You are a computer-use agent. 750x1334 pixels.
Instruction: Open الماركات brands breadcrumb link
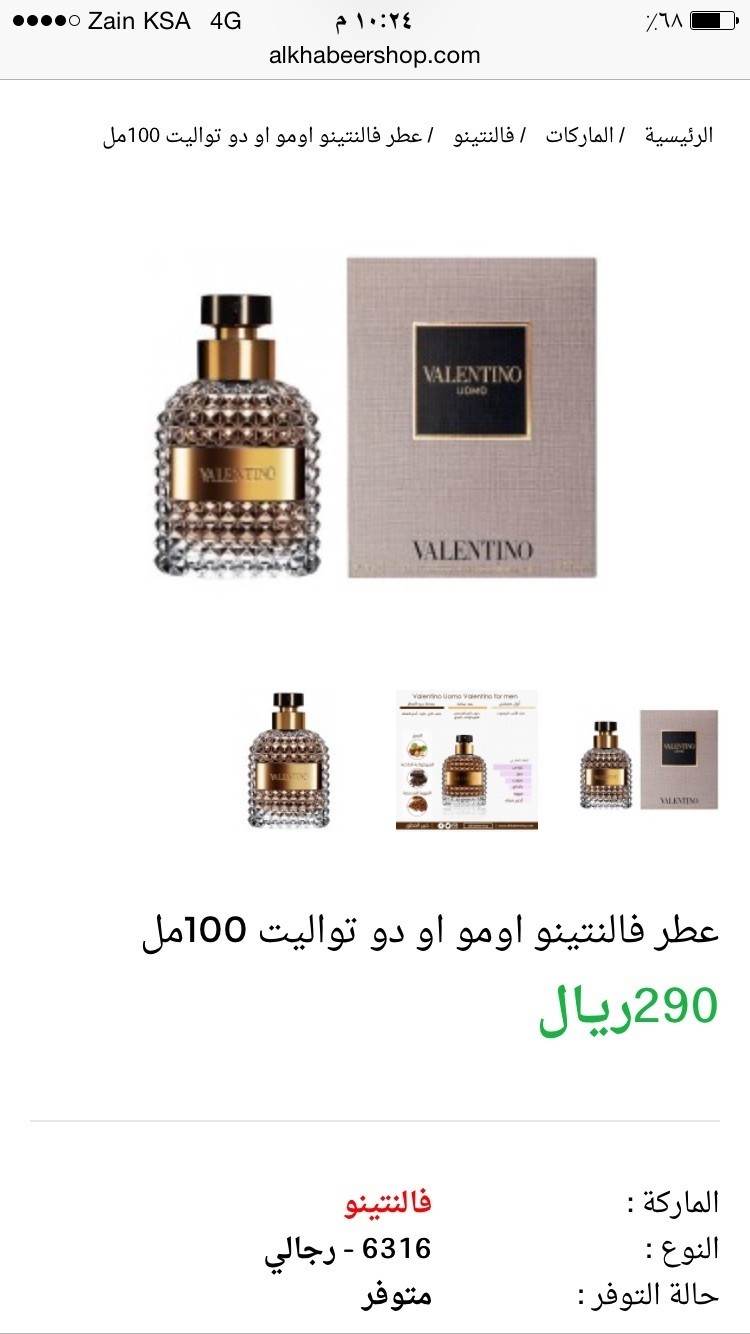[579, 136]
